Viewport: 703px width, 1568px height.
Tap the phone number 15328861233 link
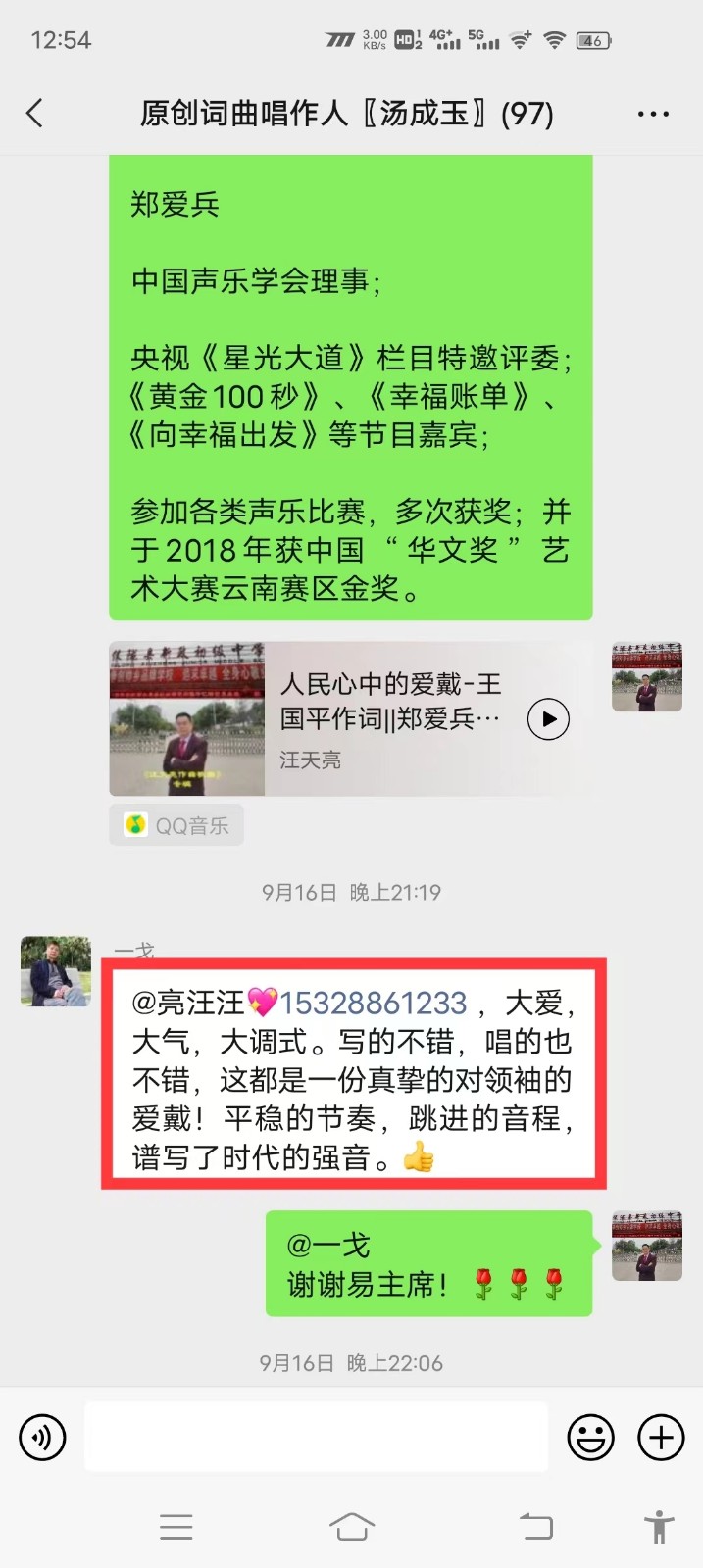point(374,1003)
